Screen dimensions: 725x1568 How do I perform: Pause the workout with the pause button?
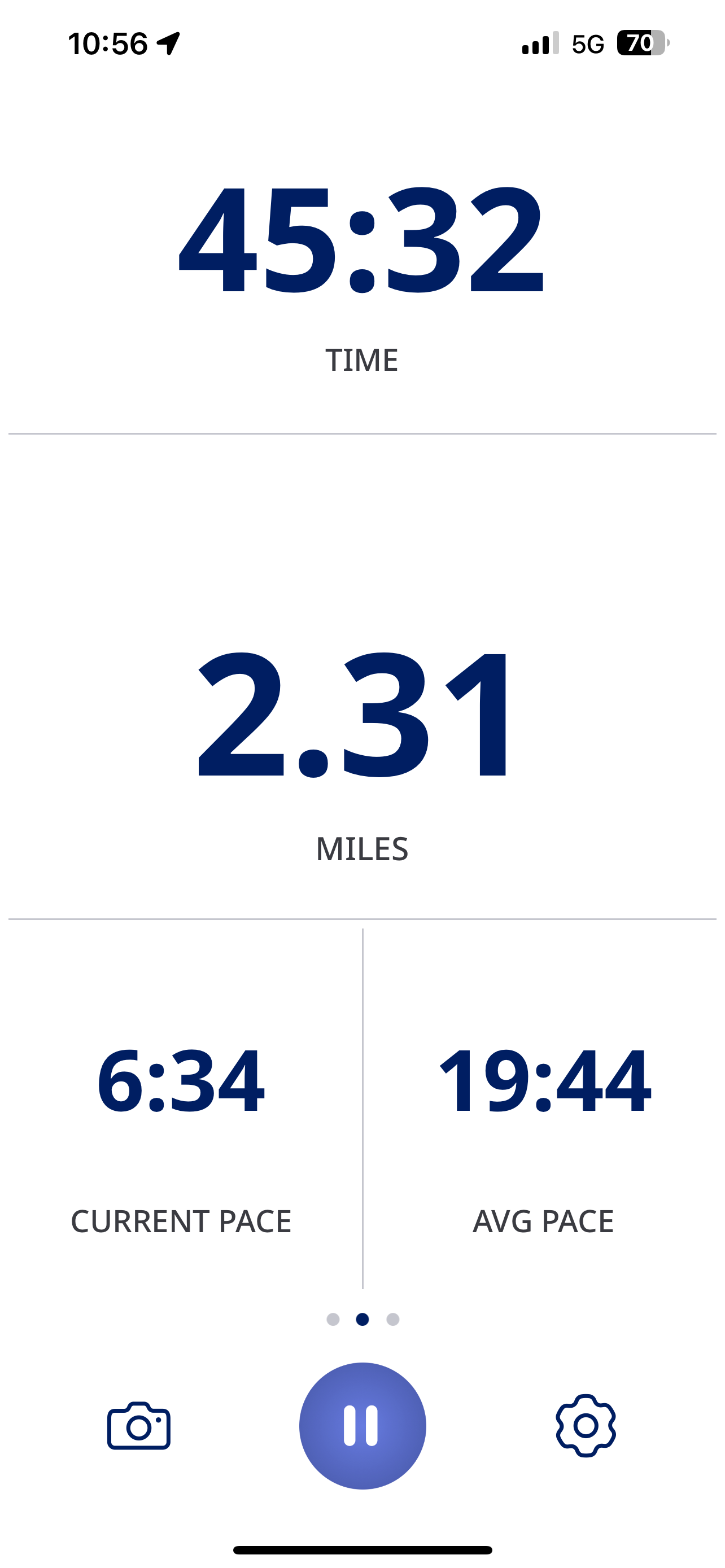coord(362,1426)
